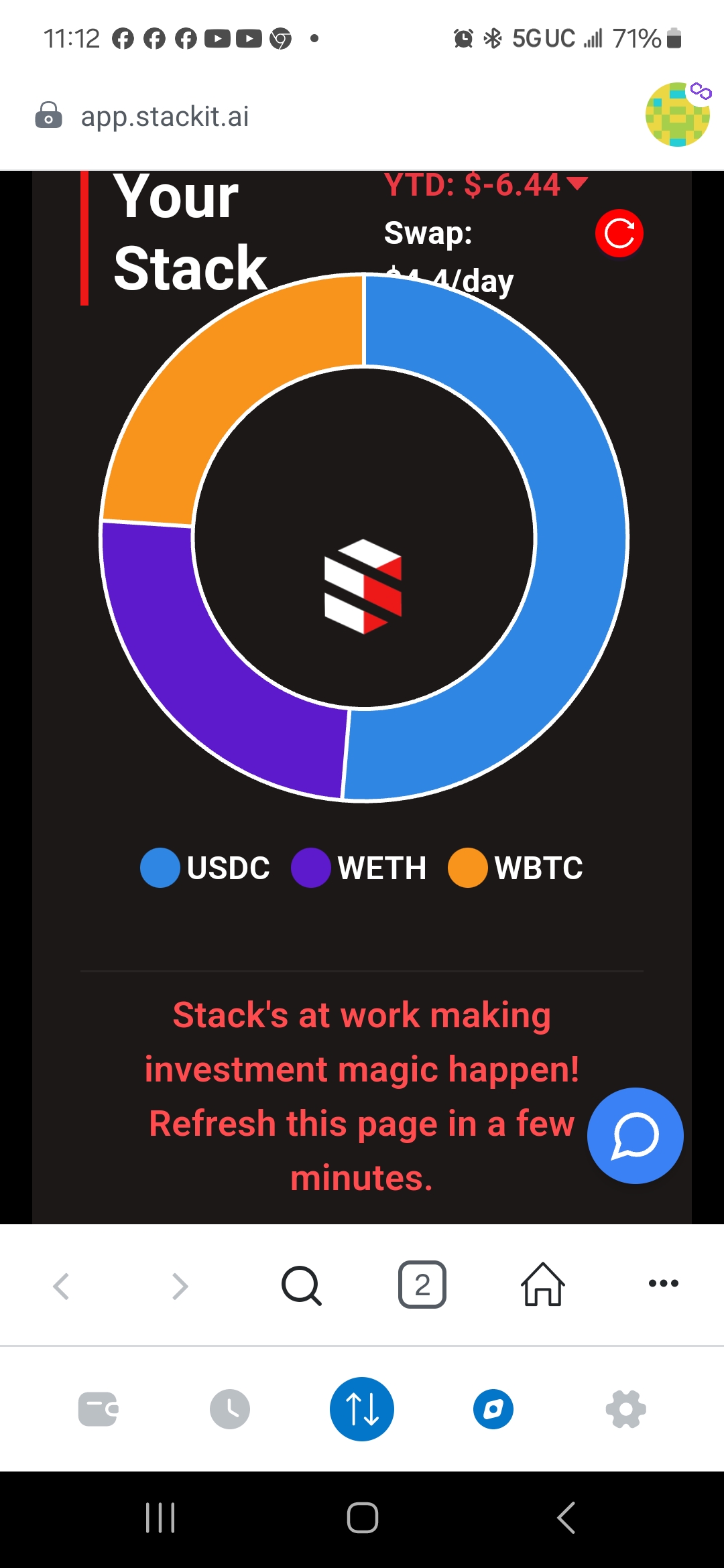Open settings via the gear icon
Viewport: 724px width, 1568px height.
click(x=625, y=1409)
